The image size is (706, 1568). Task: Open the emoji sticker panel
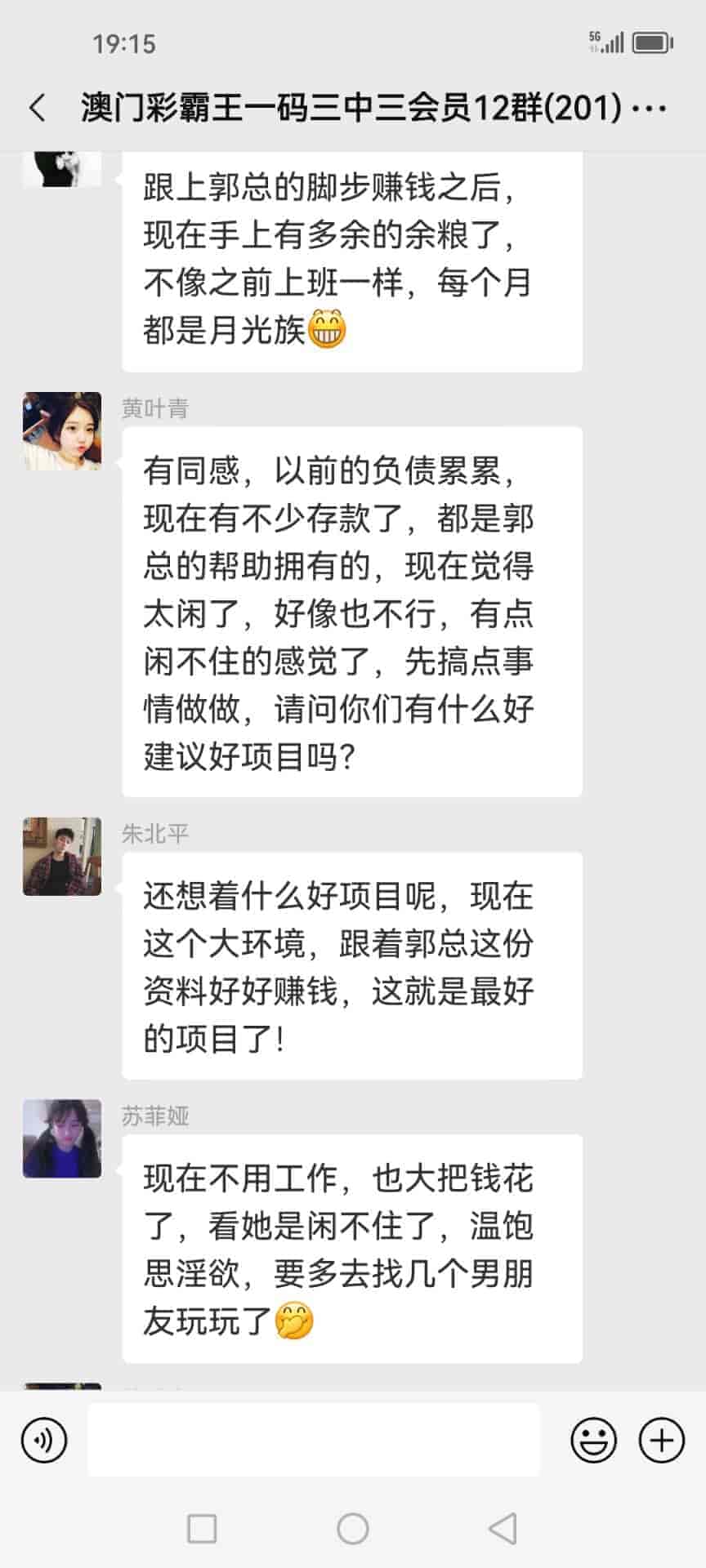(x=593, y=1440)
